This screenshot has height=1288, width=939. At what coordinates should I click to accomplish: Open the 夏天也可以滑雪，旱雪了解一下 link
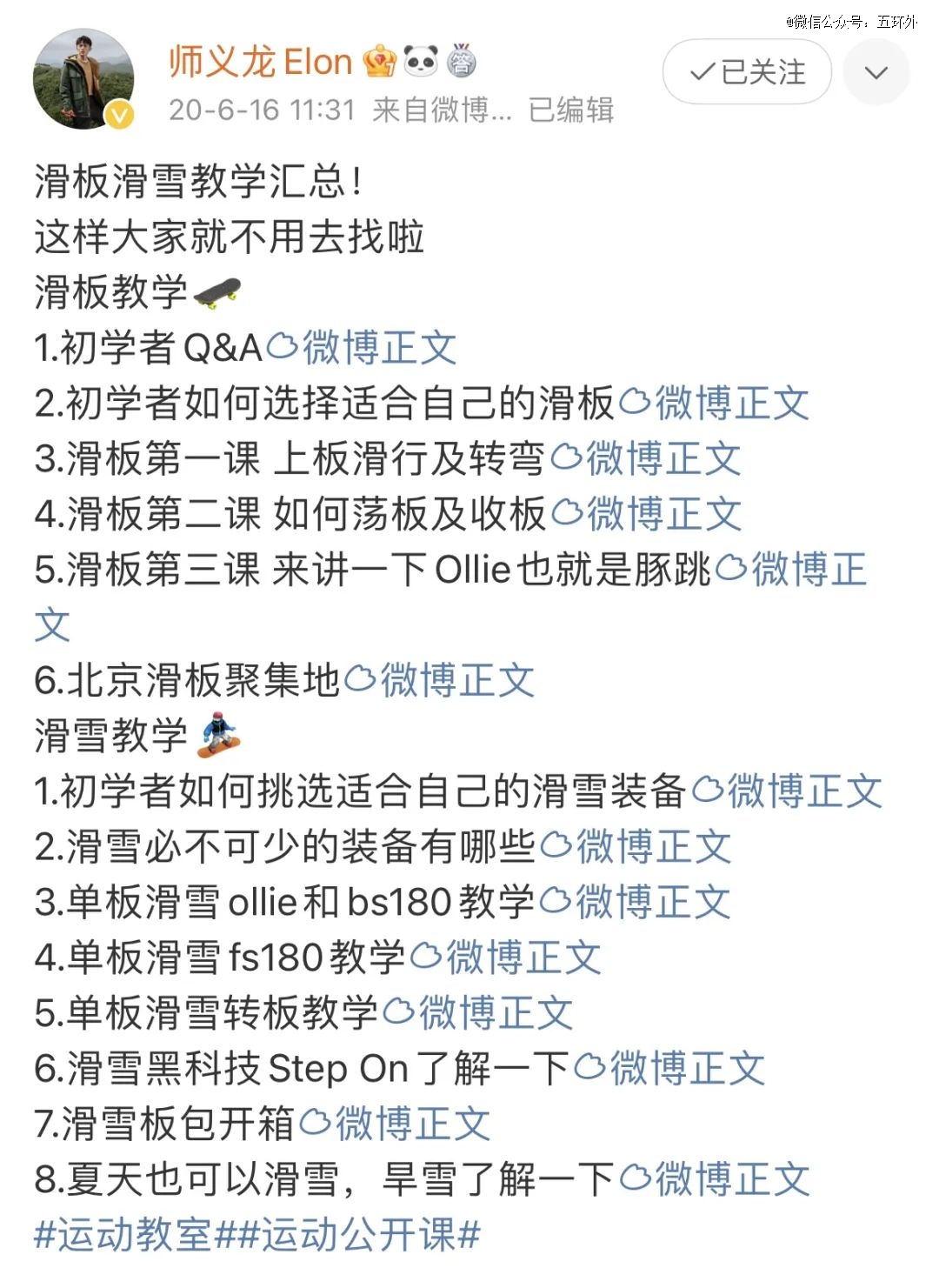pyautogui.click(x=716, y=1180)
